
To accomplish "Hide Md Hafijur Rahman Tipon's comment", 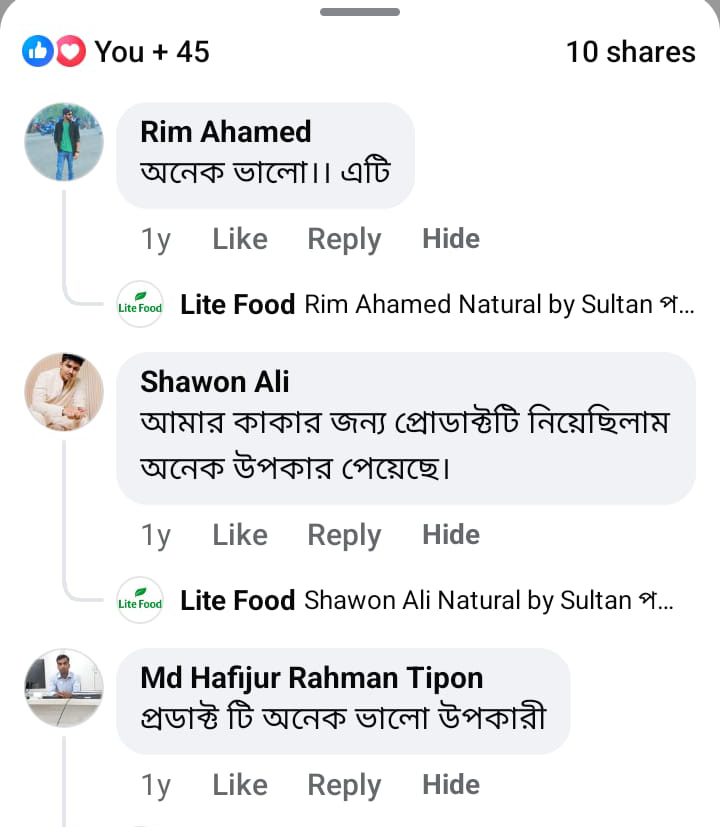I will (x=450, y=785).
